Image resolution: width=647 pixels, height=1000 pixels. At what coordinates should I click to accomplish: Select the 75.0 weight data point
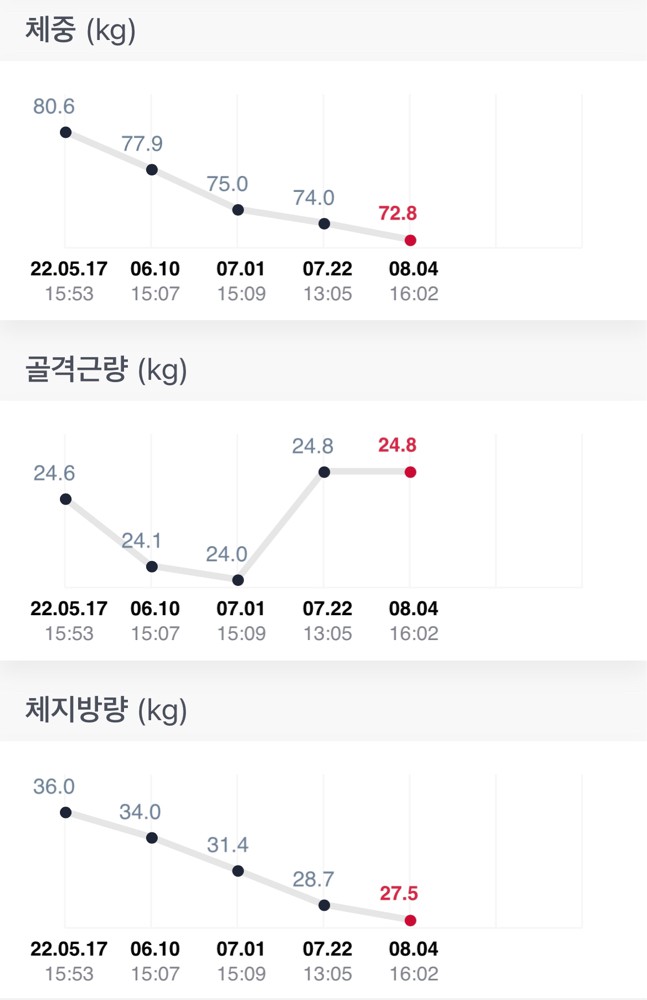tap(238, 210)
